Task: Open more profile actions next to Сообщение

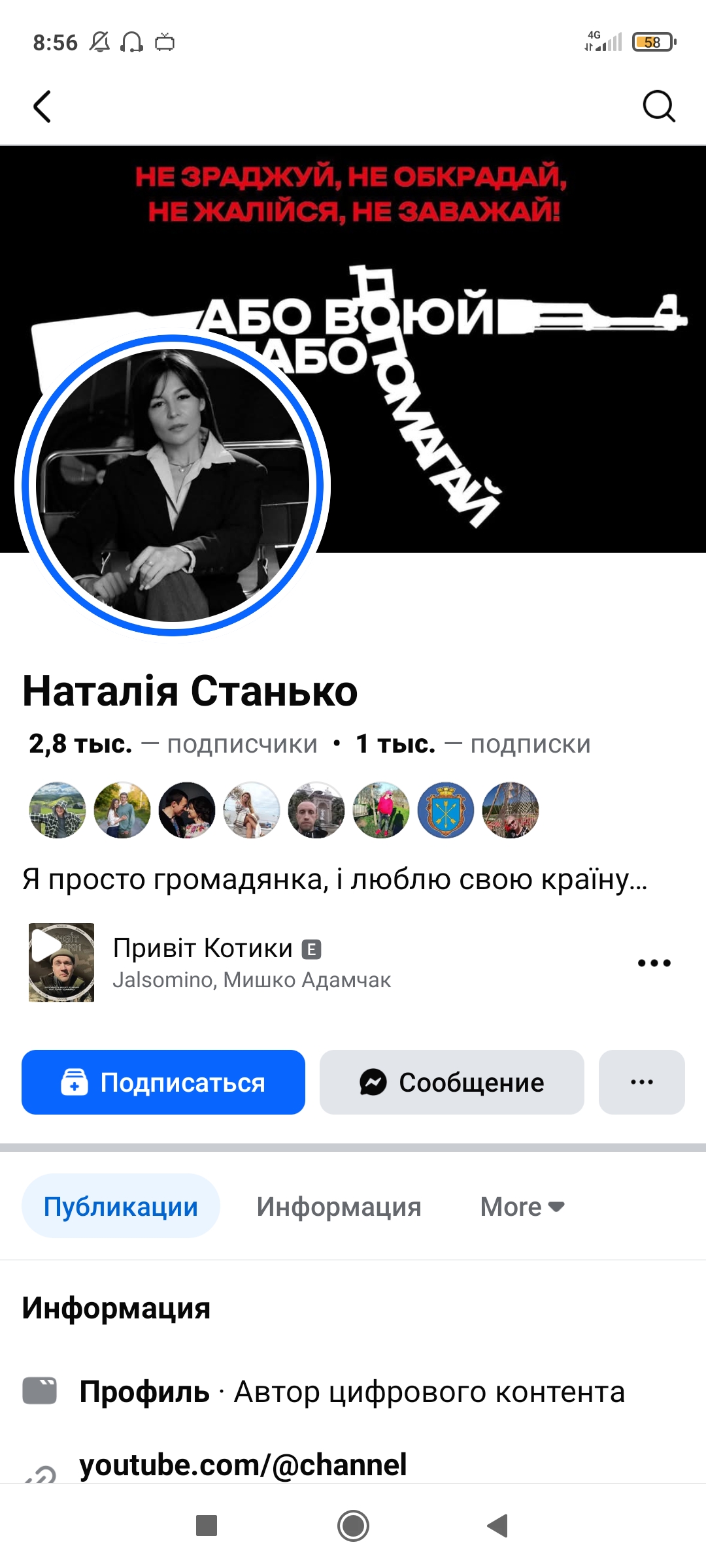Action: point(641,1083)
